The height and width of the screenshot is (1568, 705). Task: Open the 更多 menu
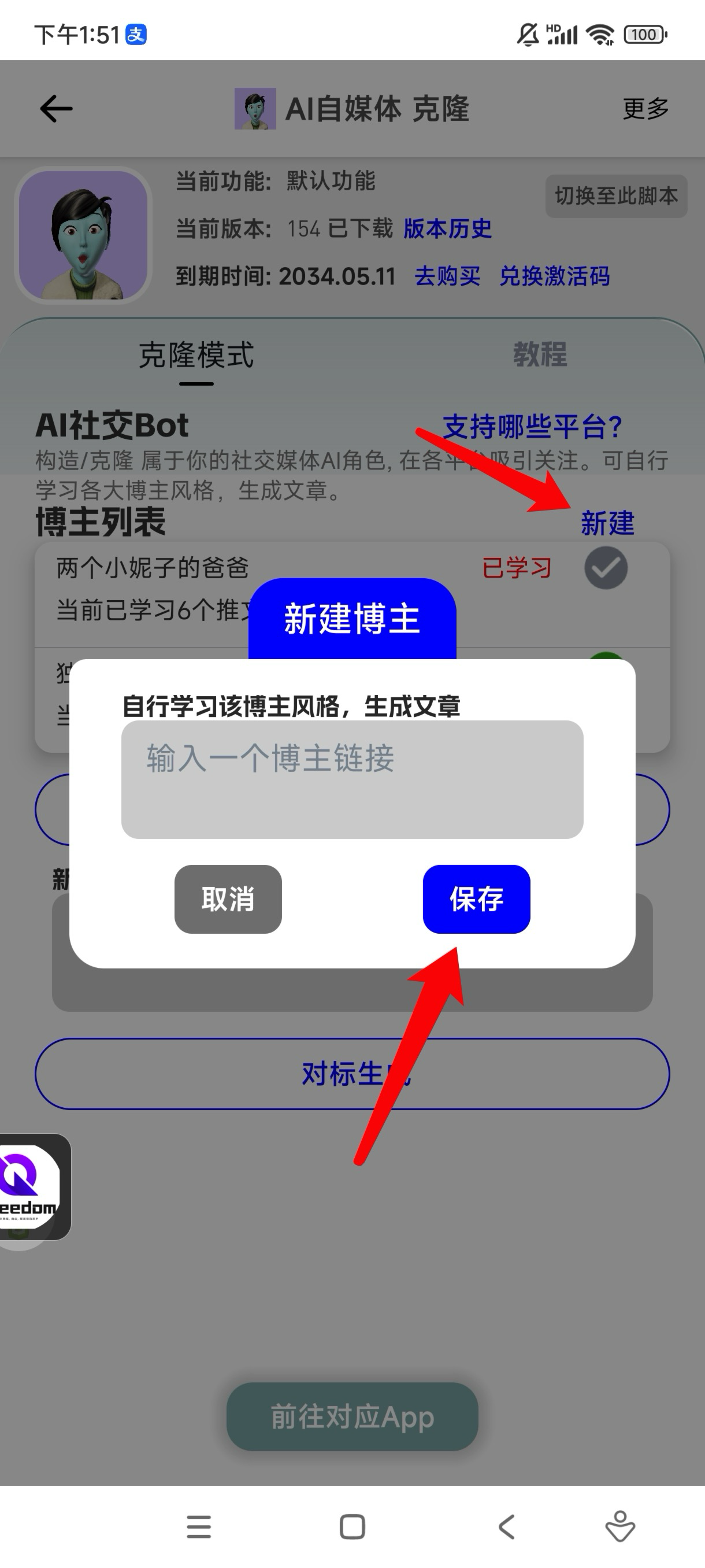[x=645, y=109]
